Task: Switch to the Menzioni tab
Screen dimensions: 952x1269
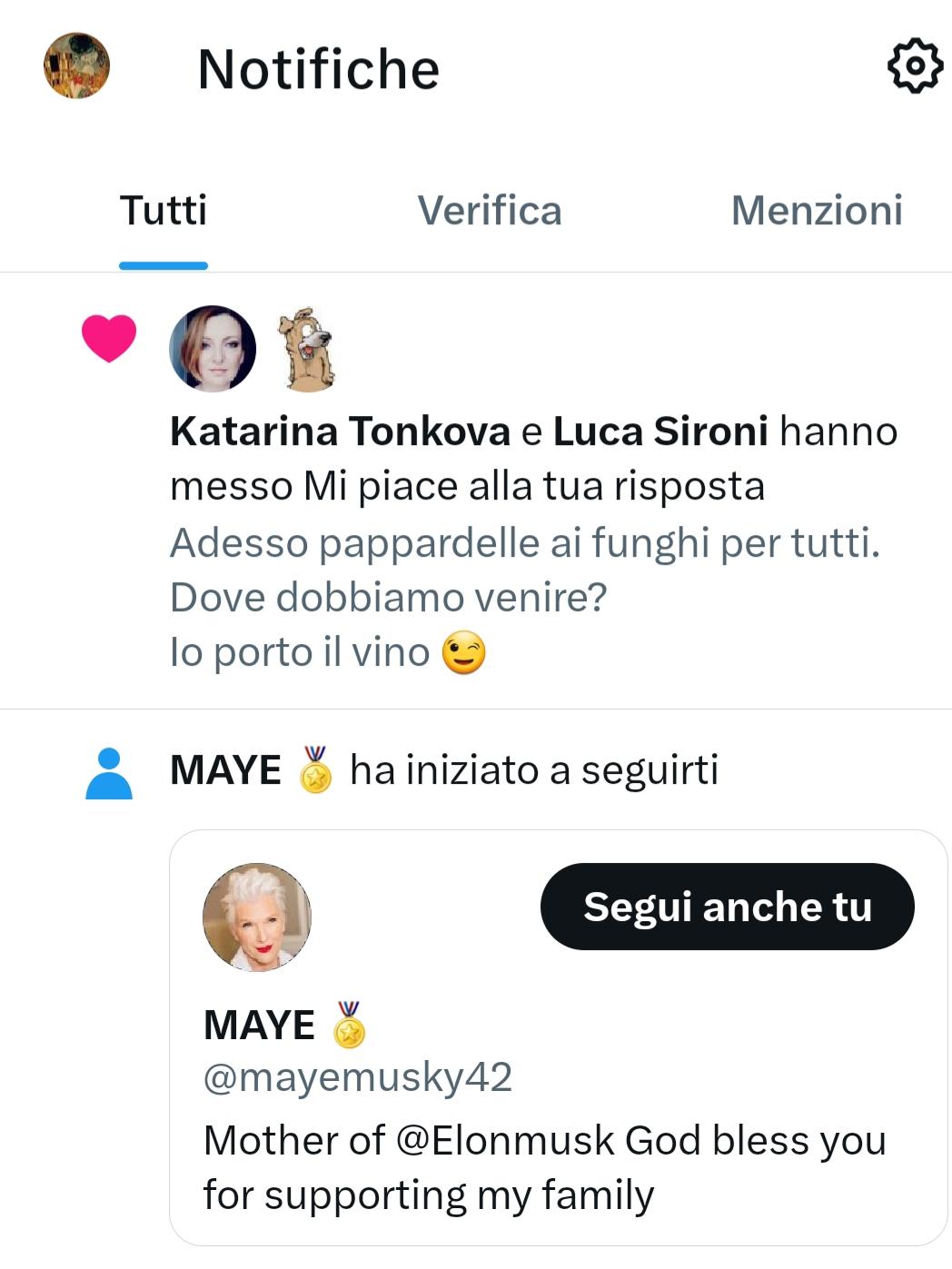Action: coord(816,211)
